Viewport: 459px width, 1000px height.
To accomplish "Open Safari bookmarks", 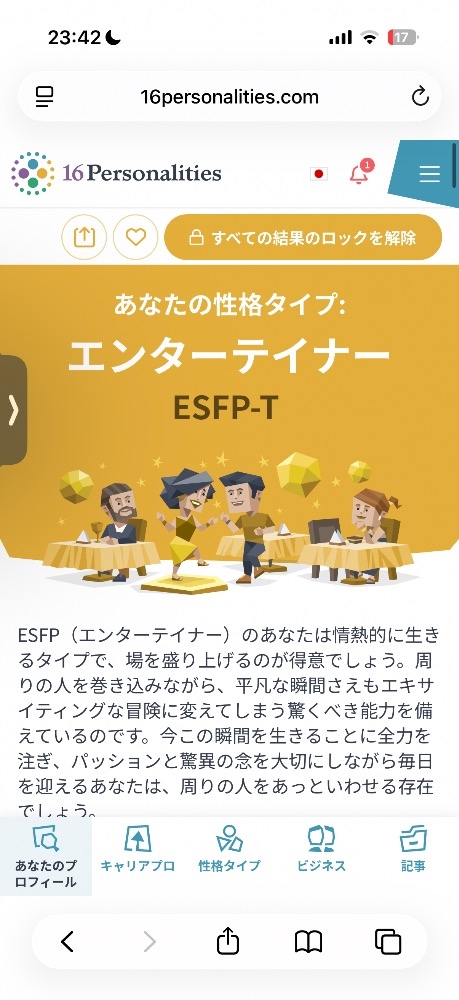I will [309, 941].
